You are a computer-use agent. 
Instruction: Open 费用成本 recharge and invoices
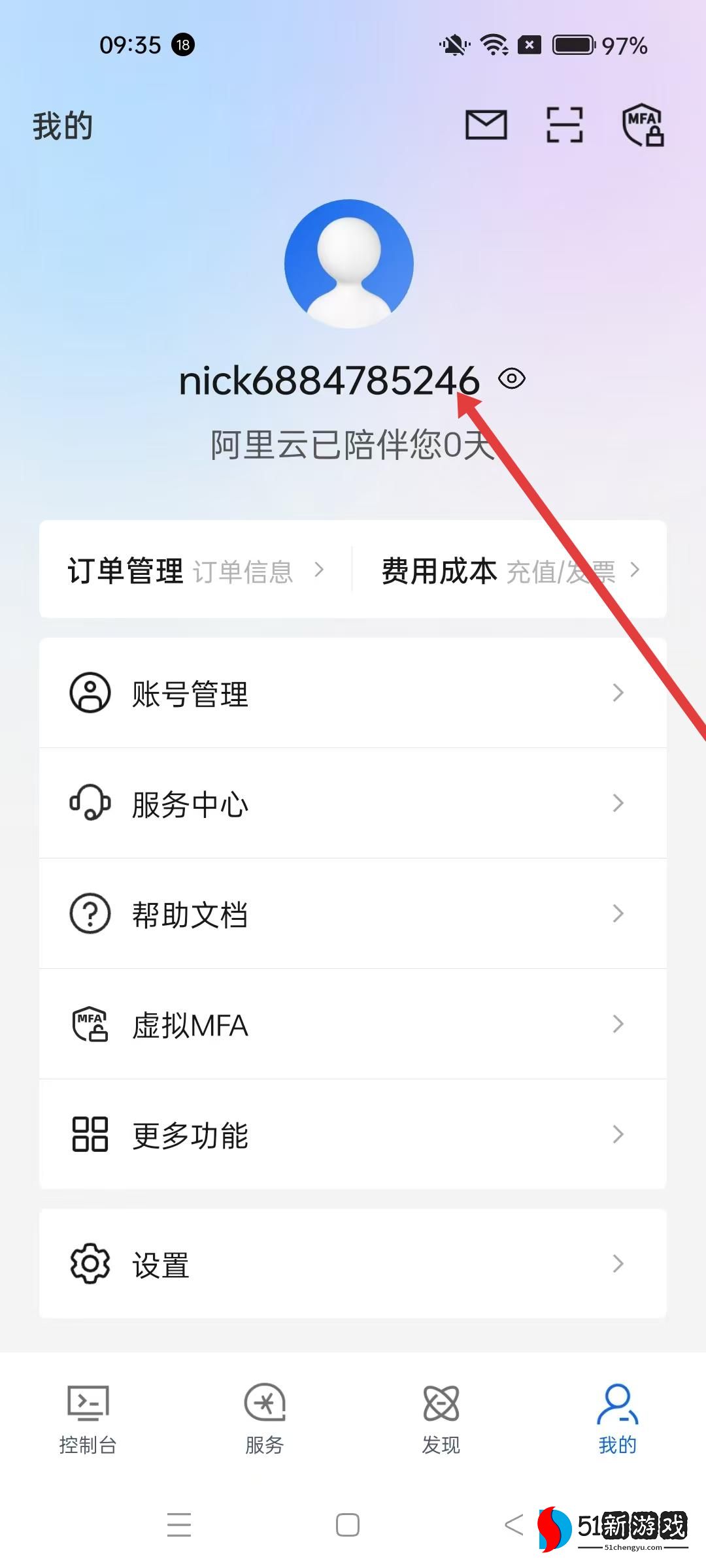tap(510, 570)
